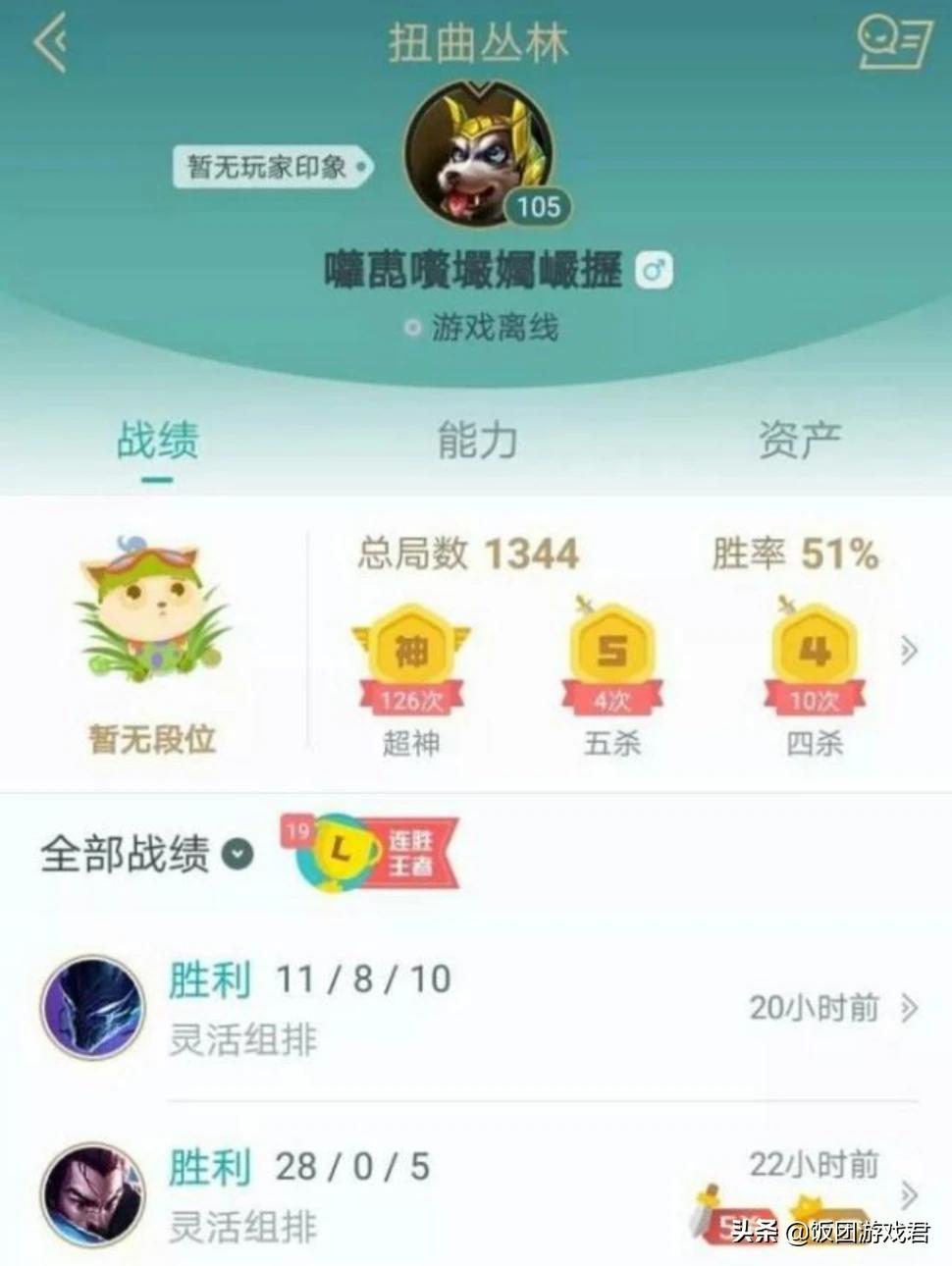Go back using the top-left arrow
The height and width of the screenshot is (1266, 952).
(51, 43)
